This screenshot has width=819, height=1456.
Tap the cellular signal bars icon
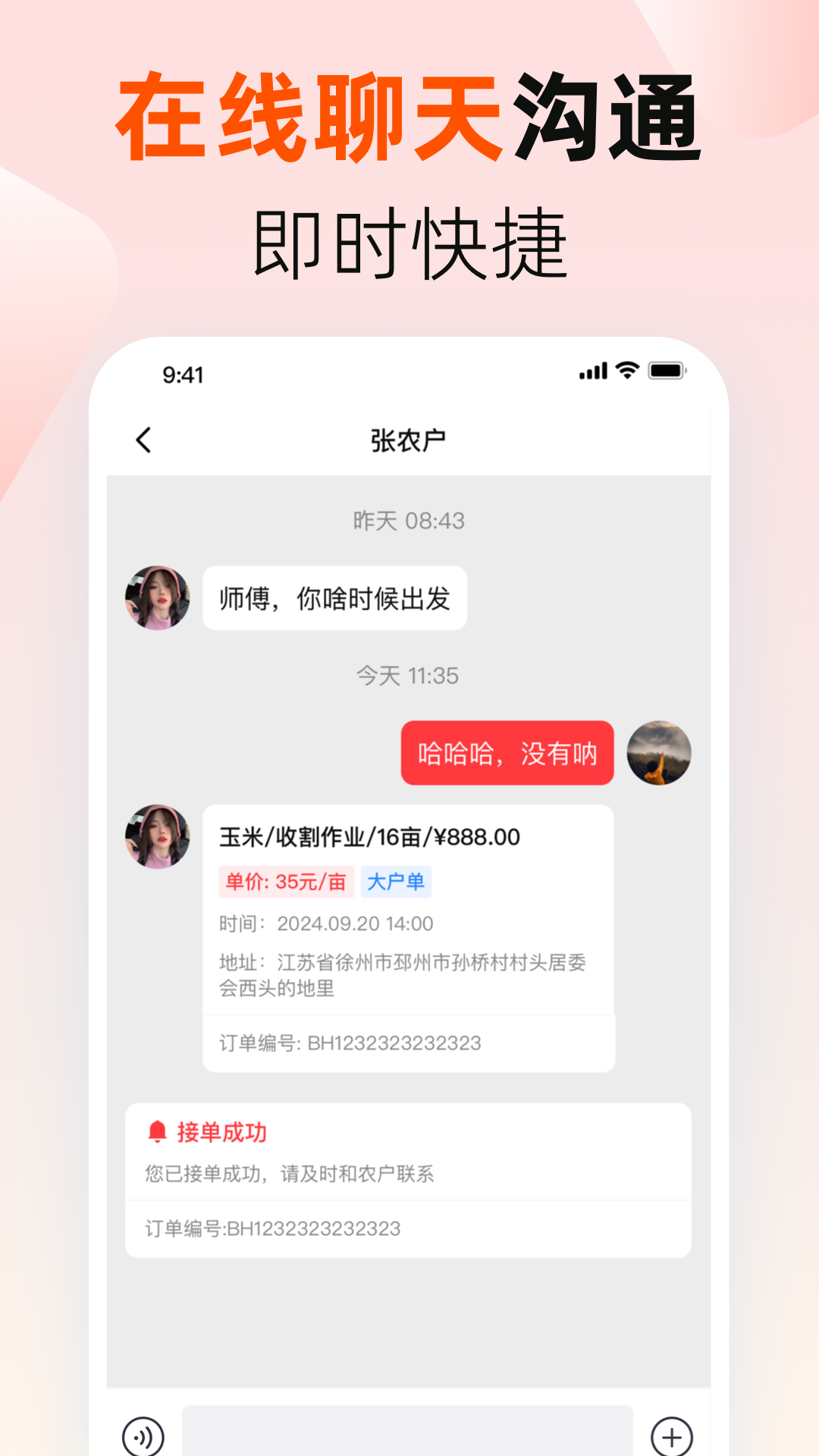pos(595,369)
